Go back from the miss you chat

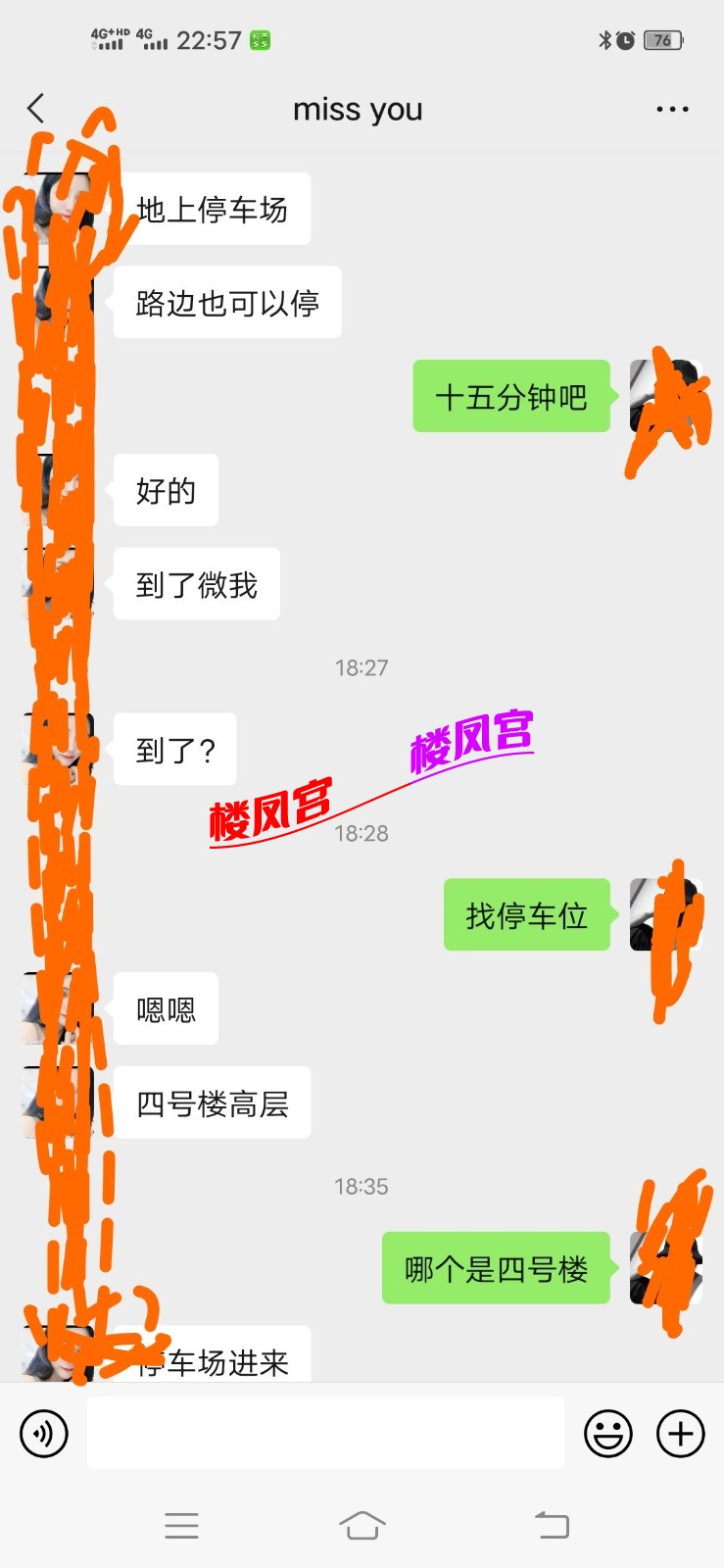[x=36, y=109]
